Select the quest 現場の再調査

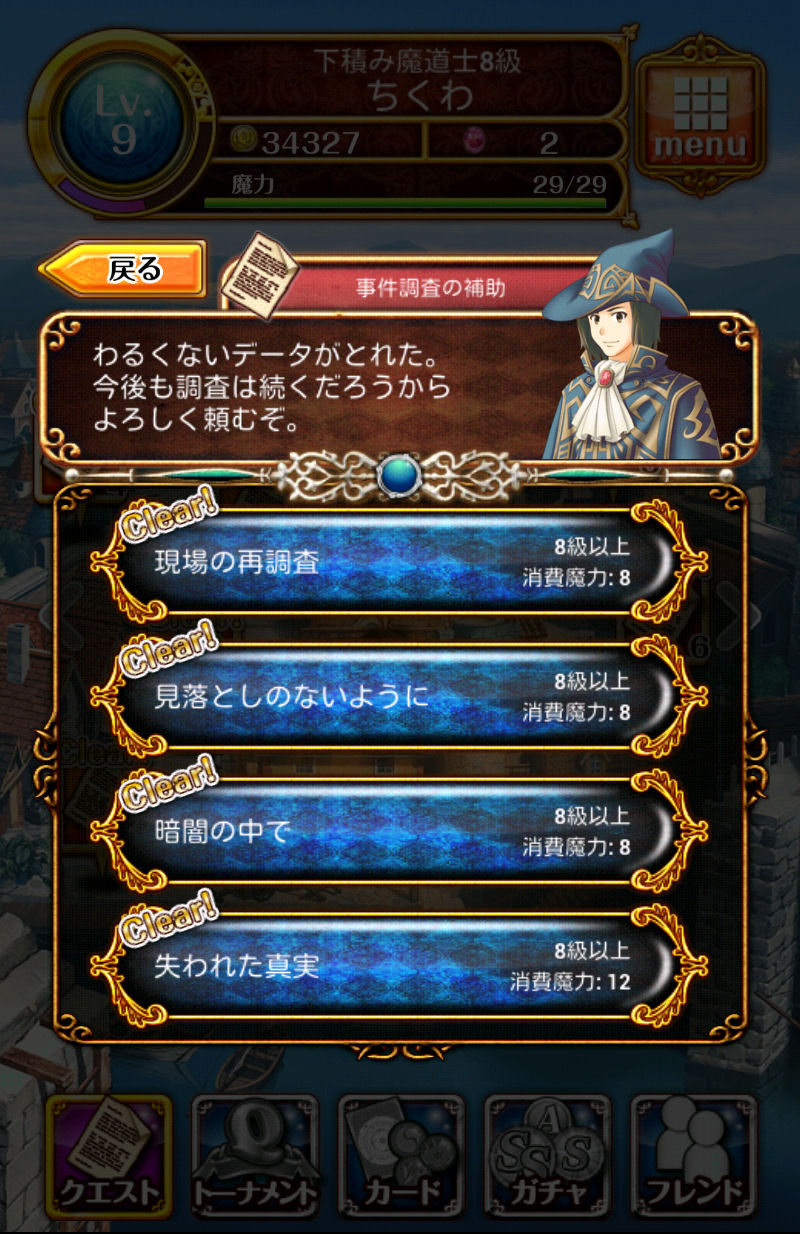point(400,562)
